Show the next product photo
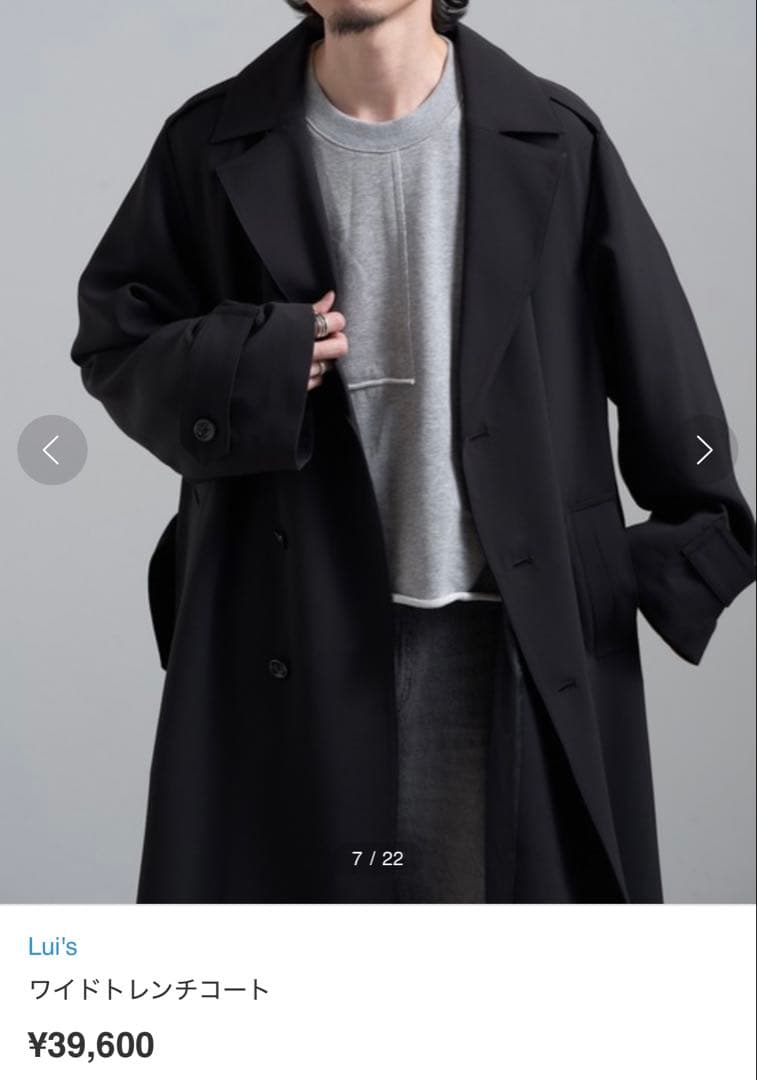Image resolution: width=757 pixels, height=1080 pixels. click(x=704, y=450)
